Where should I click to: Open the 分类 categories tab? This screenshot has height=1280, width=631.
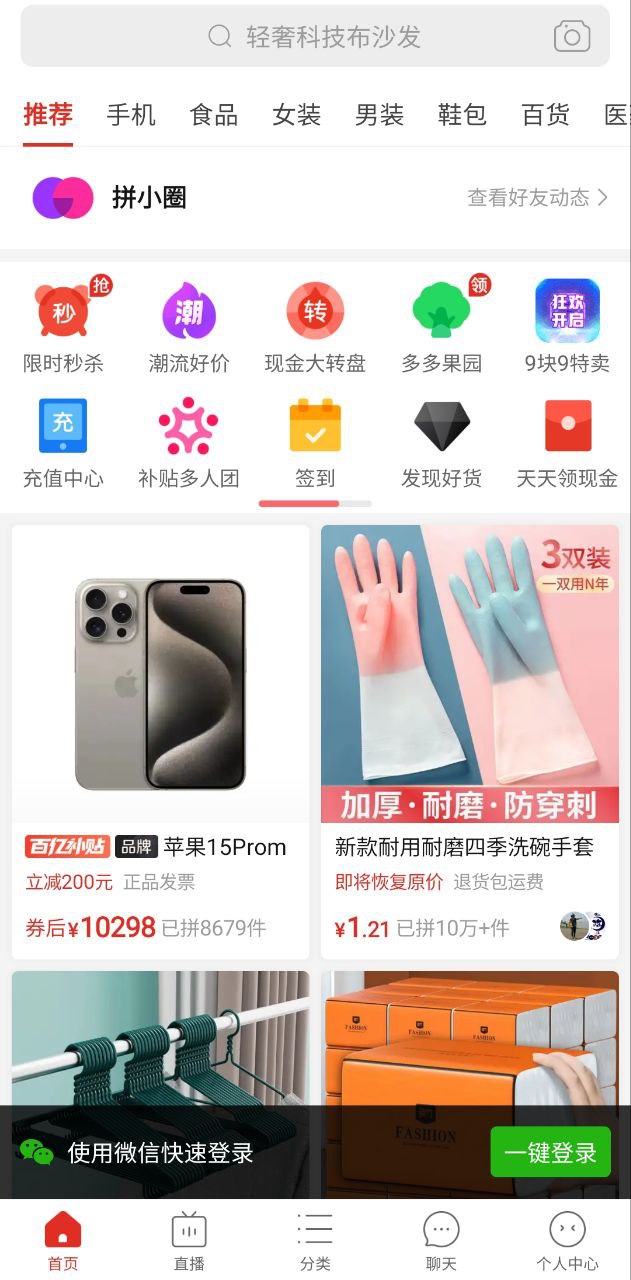click(x=315, y=1240)
